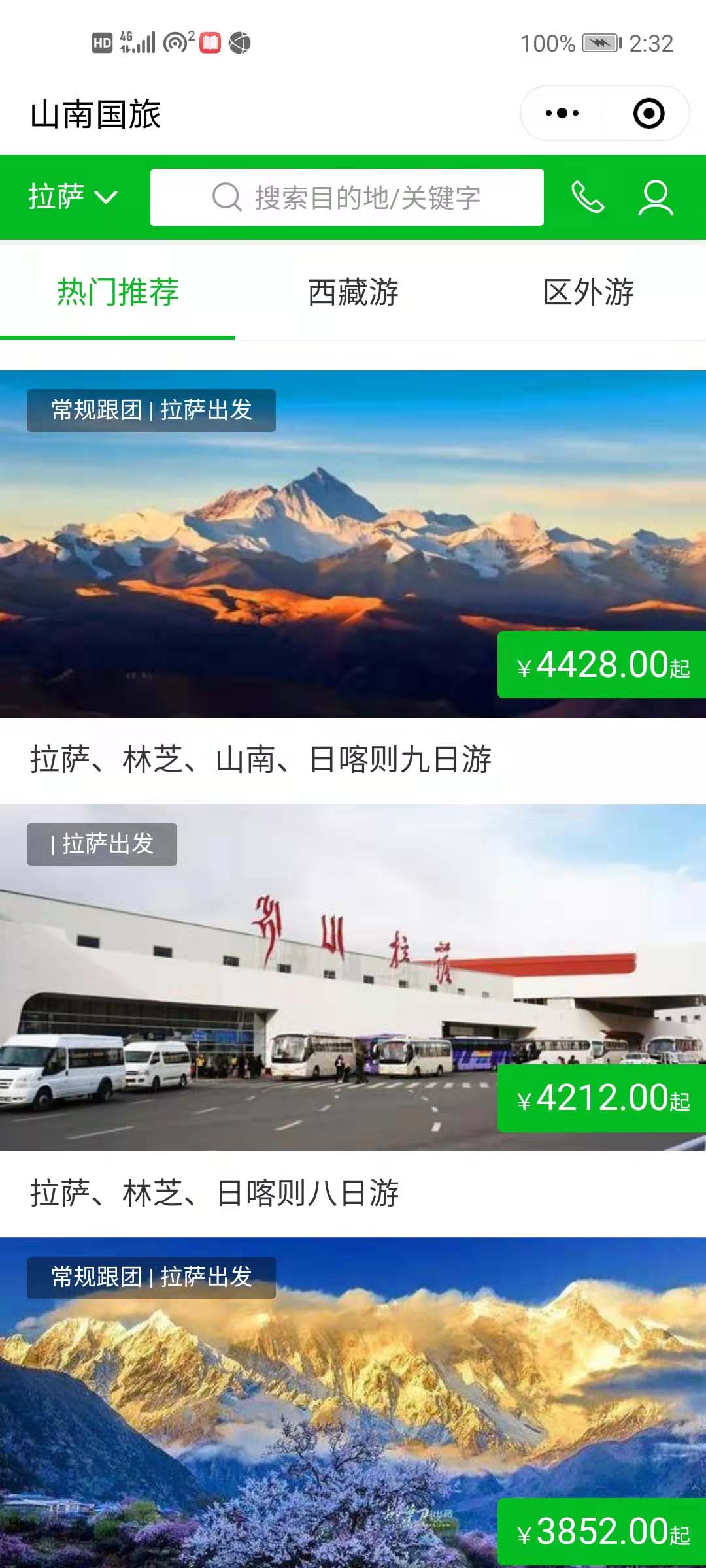Open the user profile icon
Screen dimensions: 706x1568
(656, 197)
